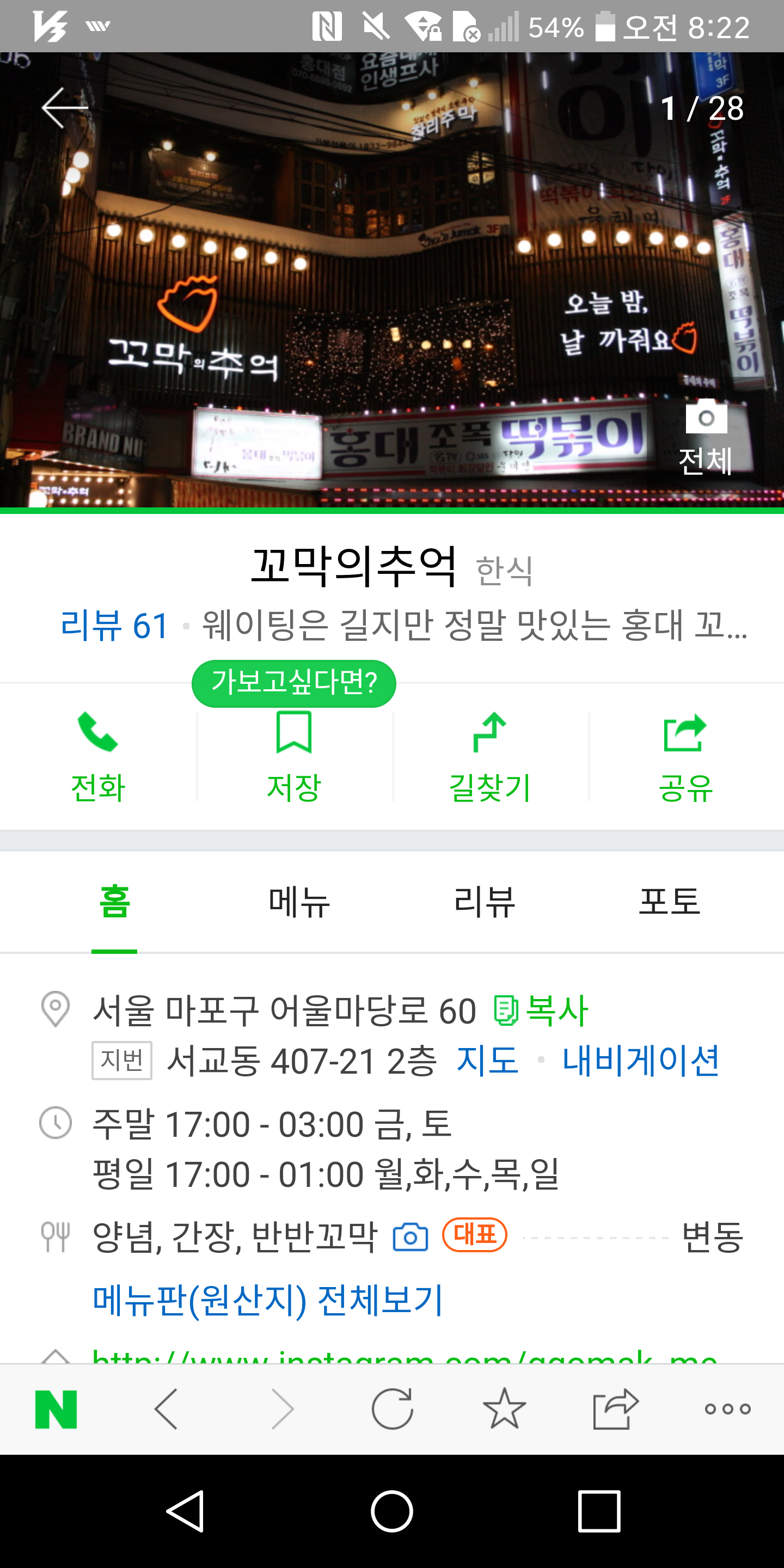Open 메뉴판(원산지) 전체보기
Image resolution: width=784 pixels, height=1568 pixels.
coord(268,1300)
